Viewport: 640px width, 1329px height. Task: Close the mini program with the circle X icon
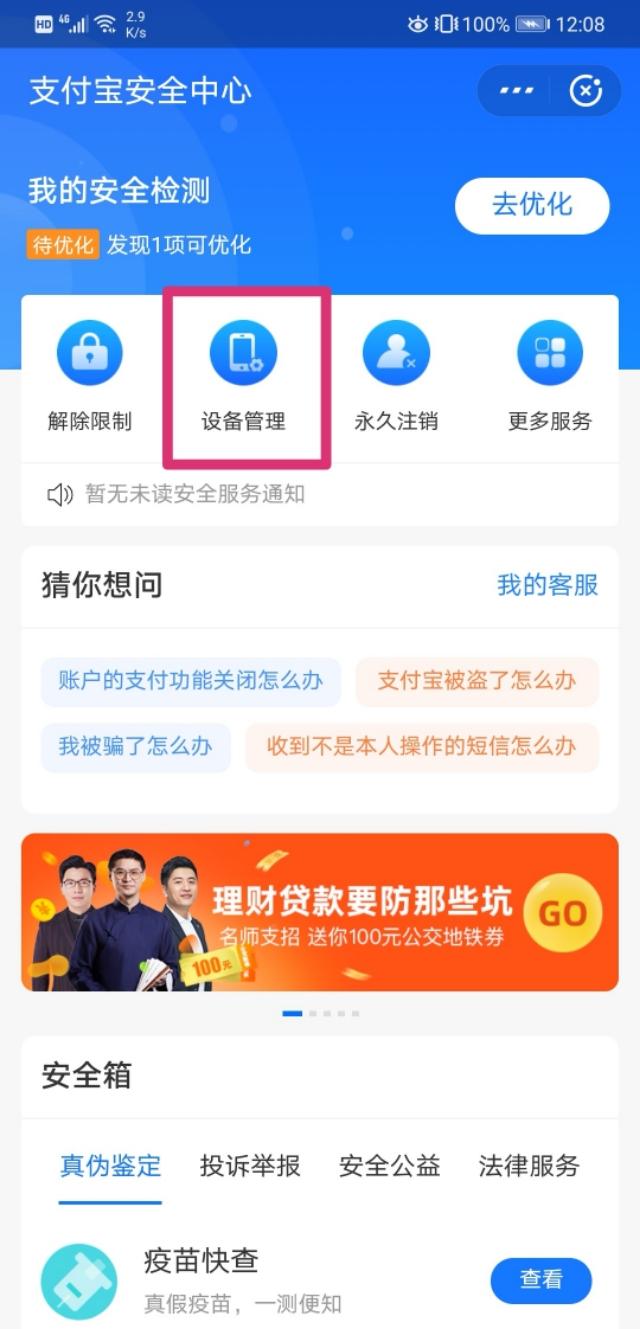tap(586, 91)
